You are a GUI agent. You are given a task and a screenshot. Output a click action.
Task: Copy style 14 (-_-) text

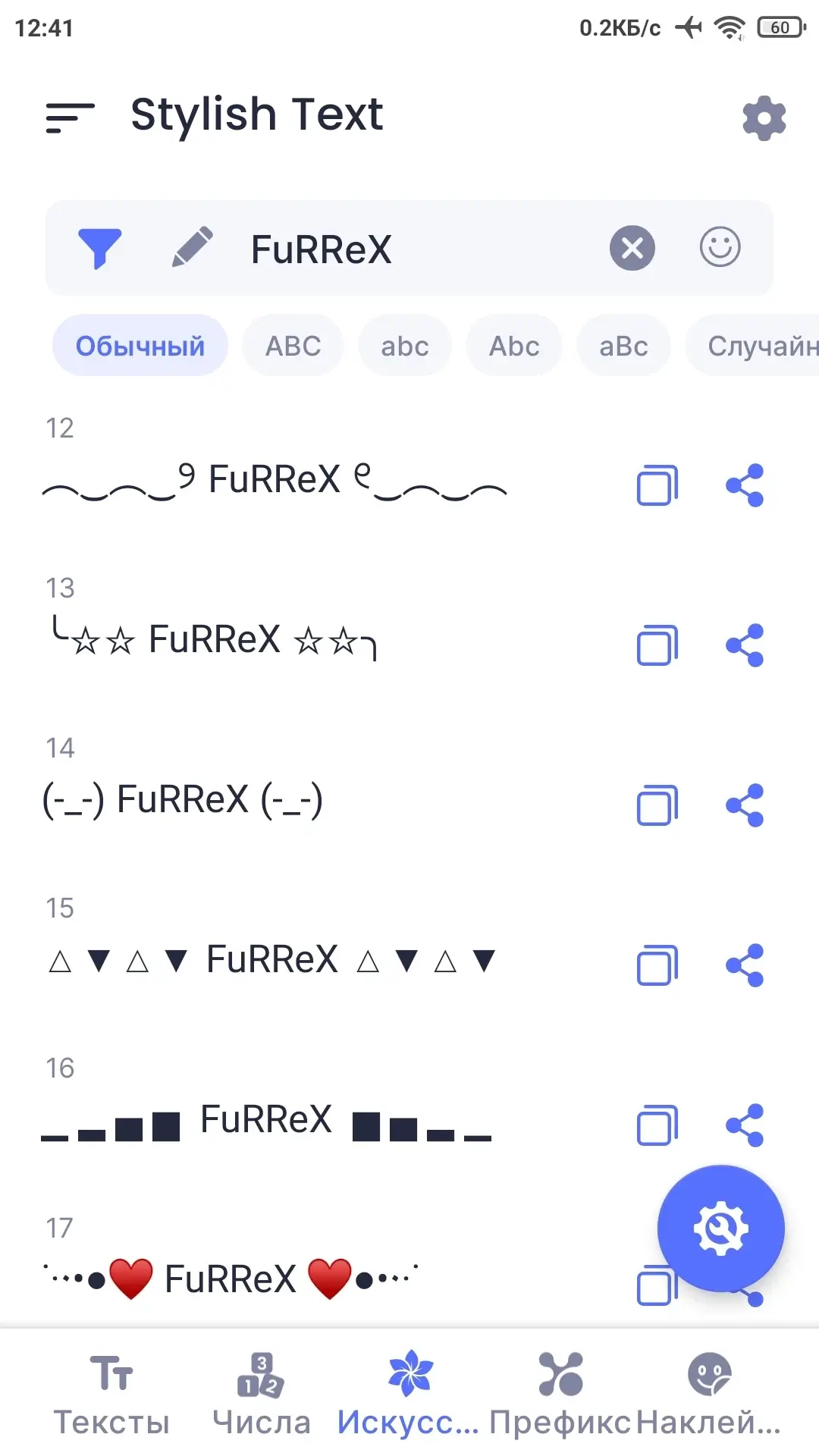[657, 805]
